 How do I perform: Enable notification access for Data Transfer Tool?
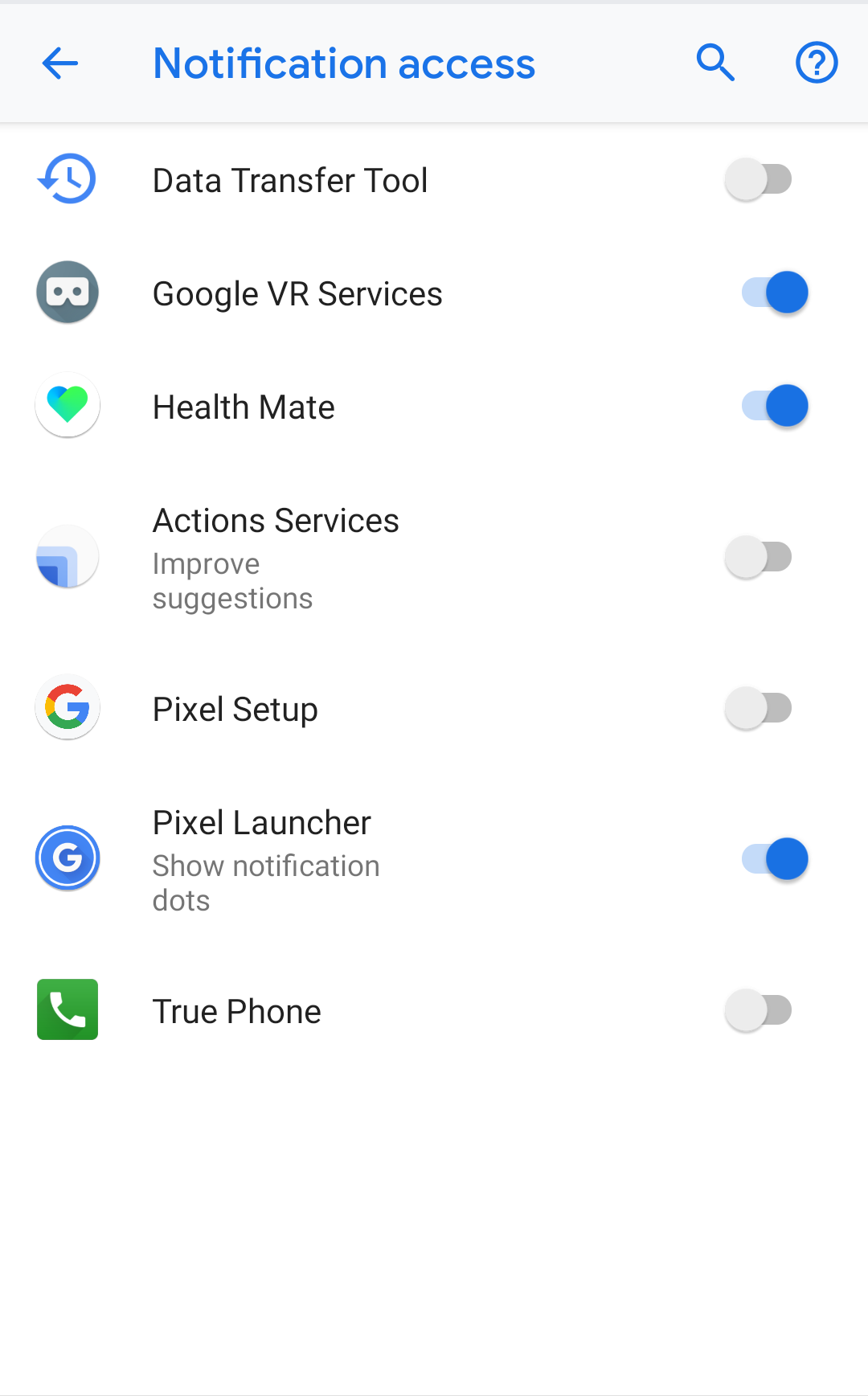click(x=759, y=179)
